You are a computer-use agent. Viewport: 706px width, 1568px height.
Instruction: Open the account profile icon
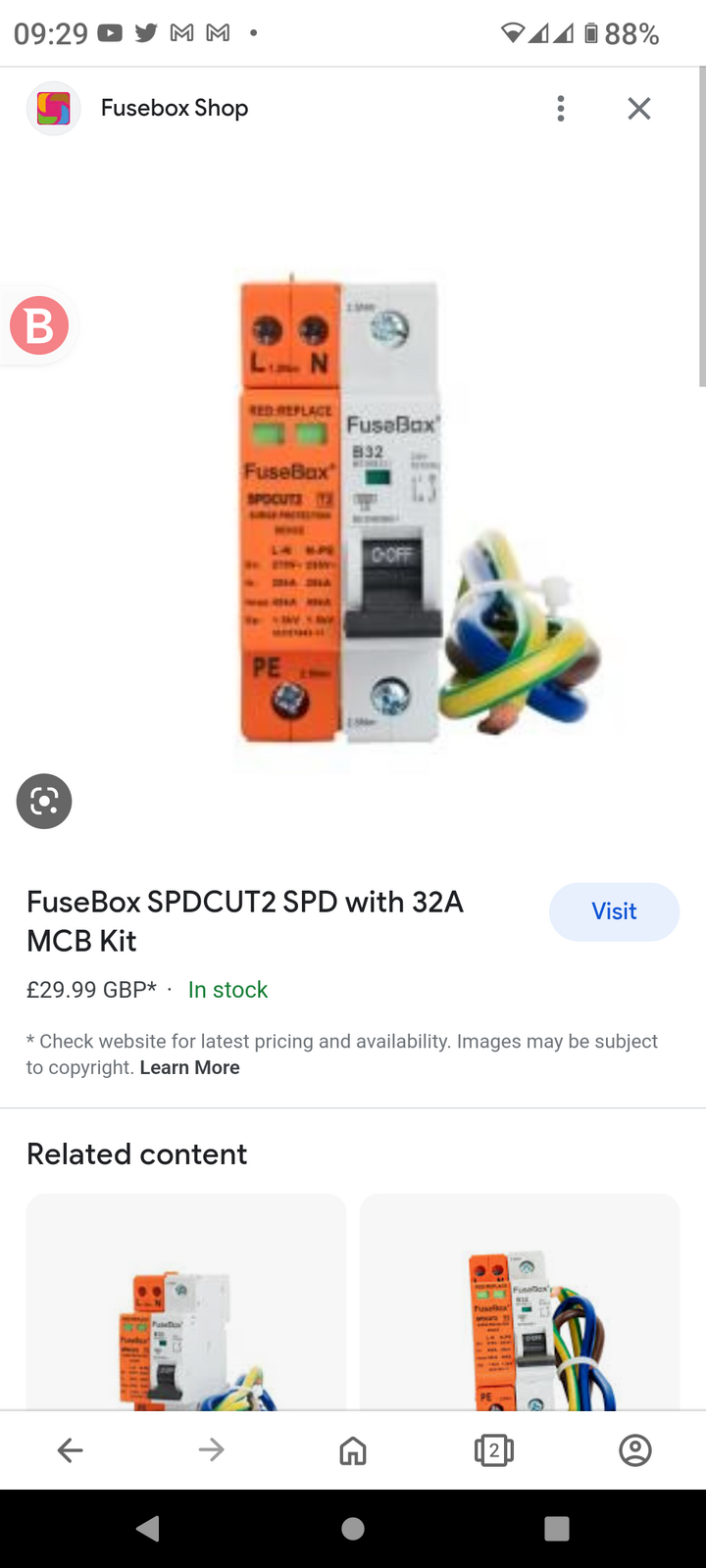point(633,1449)
